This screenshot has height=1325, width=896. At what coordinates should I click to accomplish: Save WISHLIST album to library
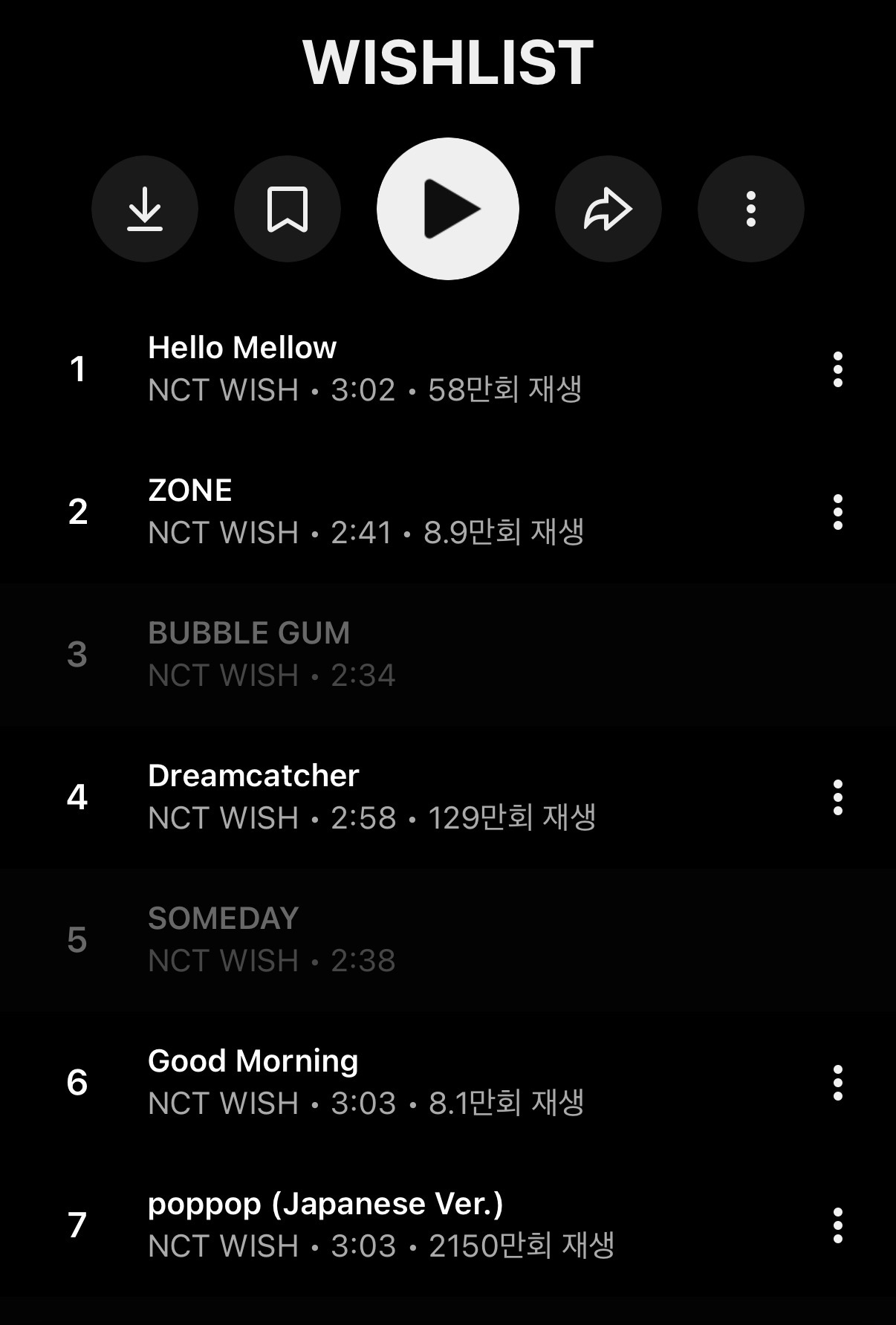point(288,209)
